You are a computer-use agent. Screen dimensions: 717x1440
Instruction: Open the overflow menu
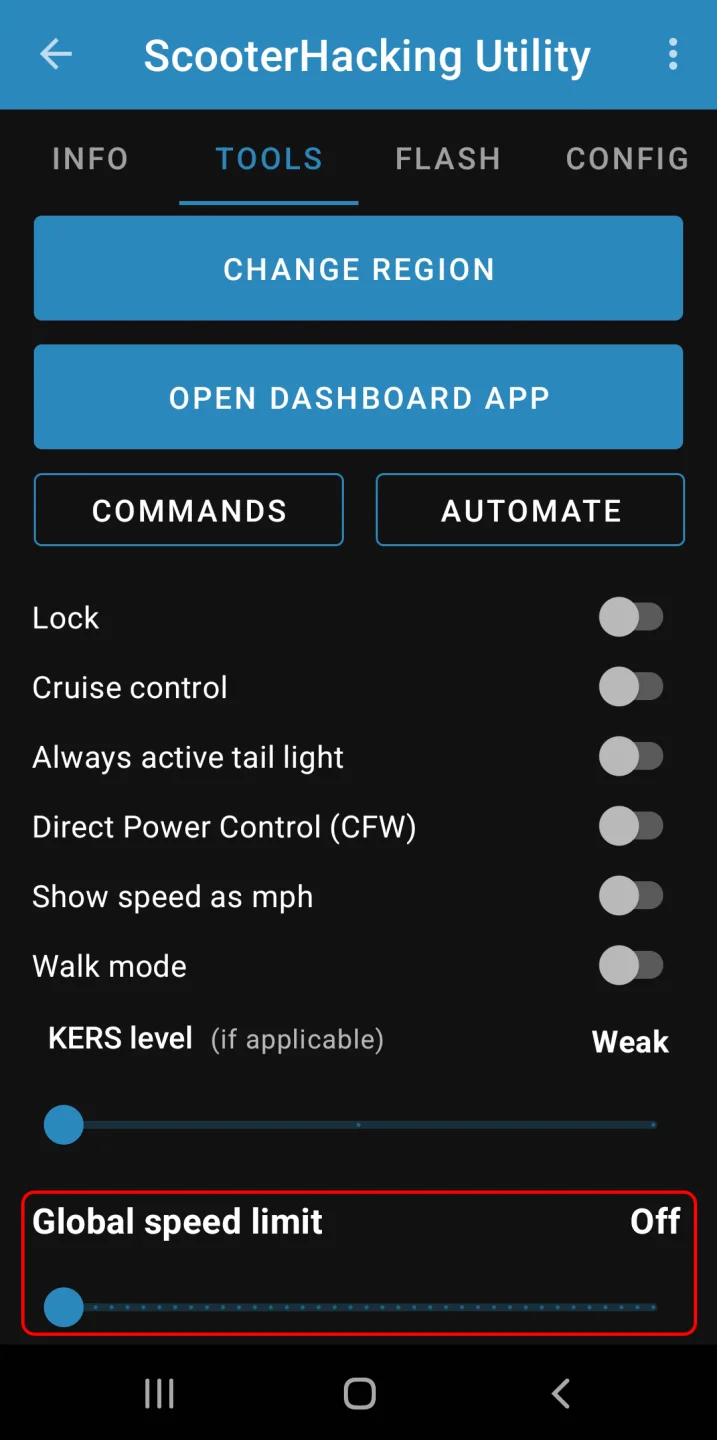pyautogui.click(x=673, y=54)
